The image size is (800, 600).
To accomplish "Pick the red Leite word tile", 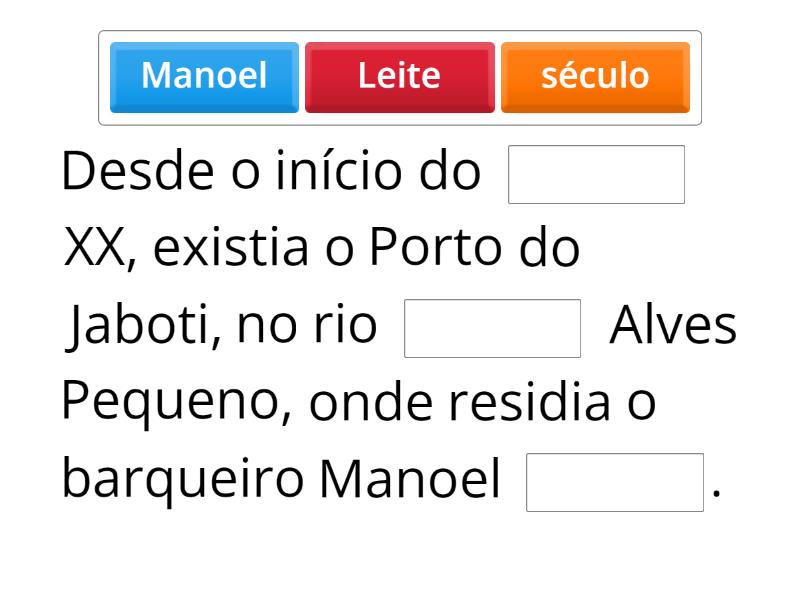I will [399, 76].
